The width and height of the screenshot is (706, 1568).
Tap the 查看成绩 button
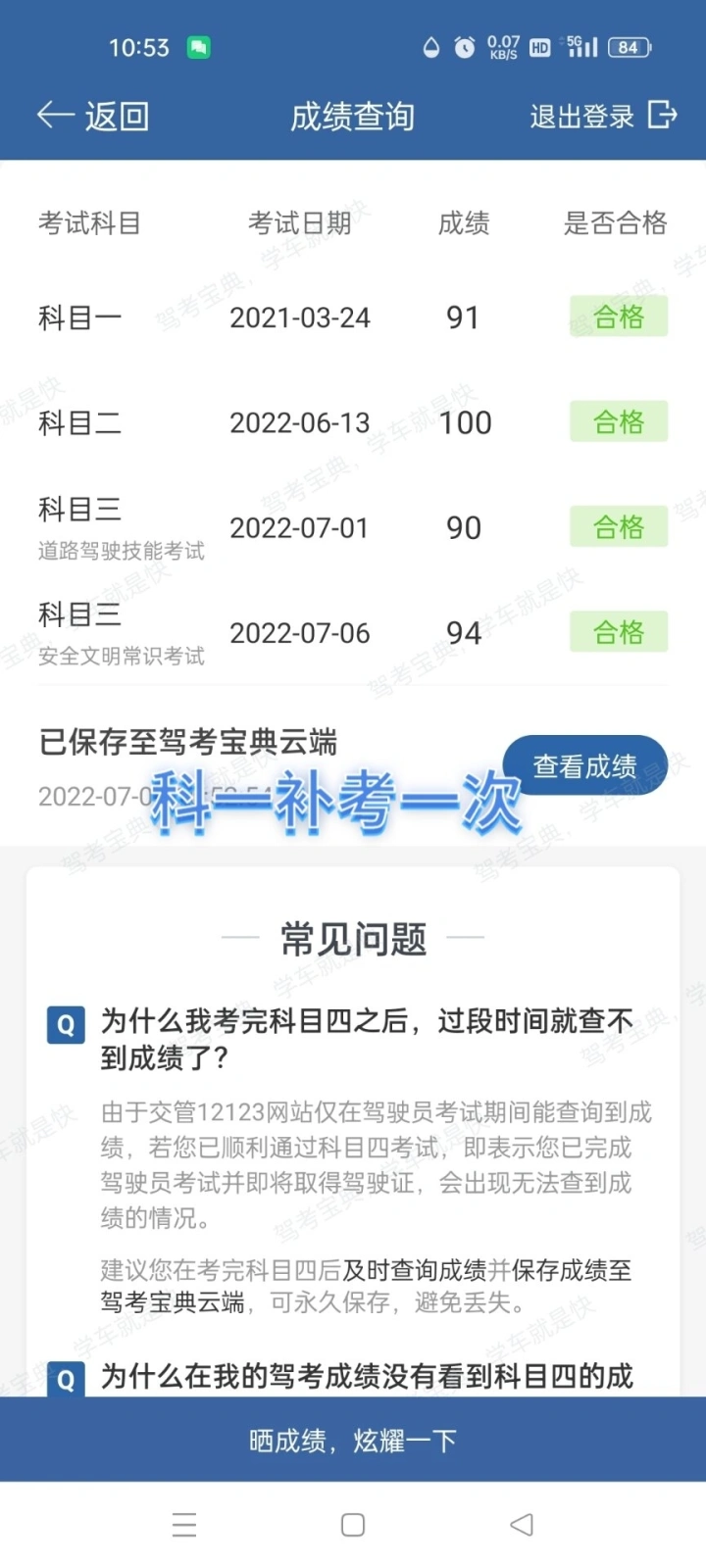point(585,765)
